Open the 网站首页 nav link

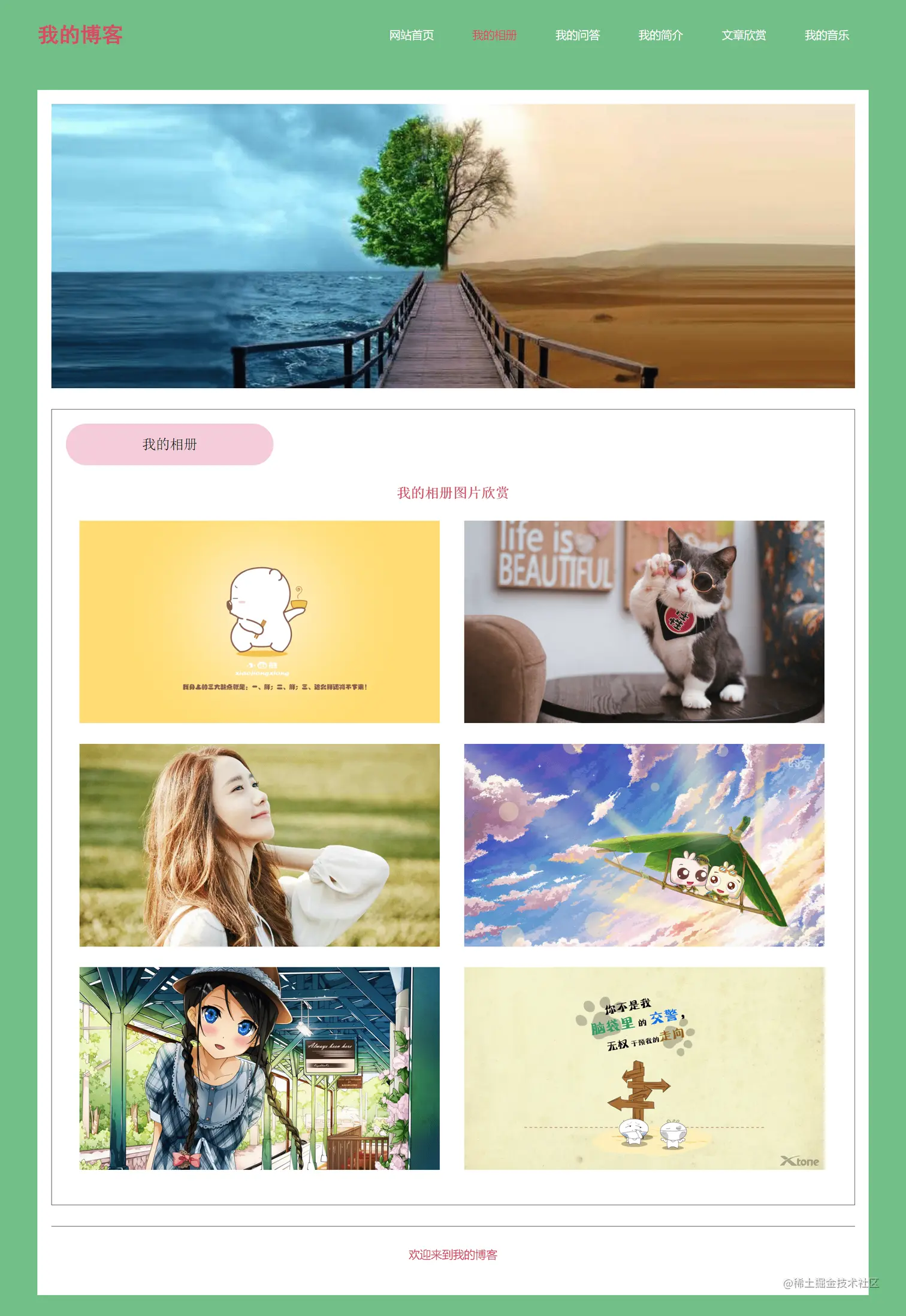pos(411,35)
